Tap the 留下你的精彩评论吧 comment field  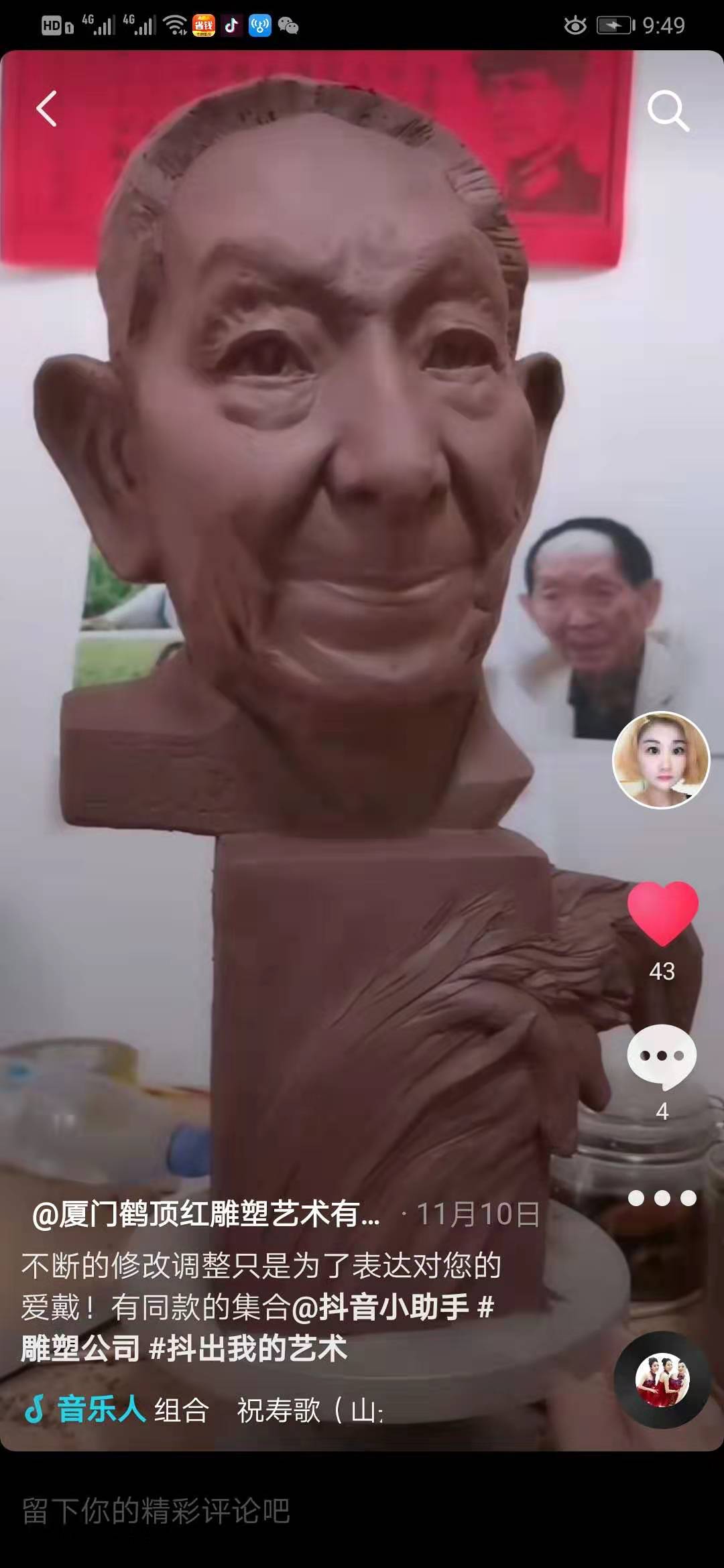pos(156,1512)
